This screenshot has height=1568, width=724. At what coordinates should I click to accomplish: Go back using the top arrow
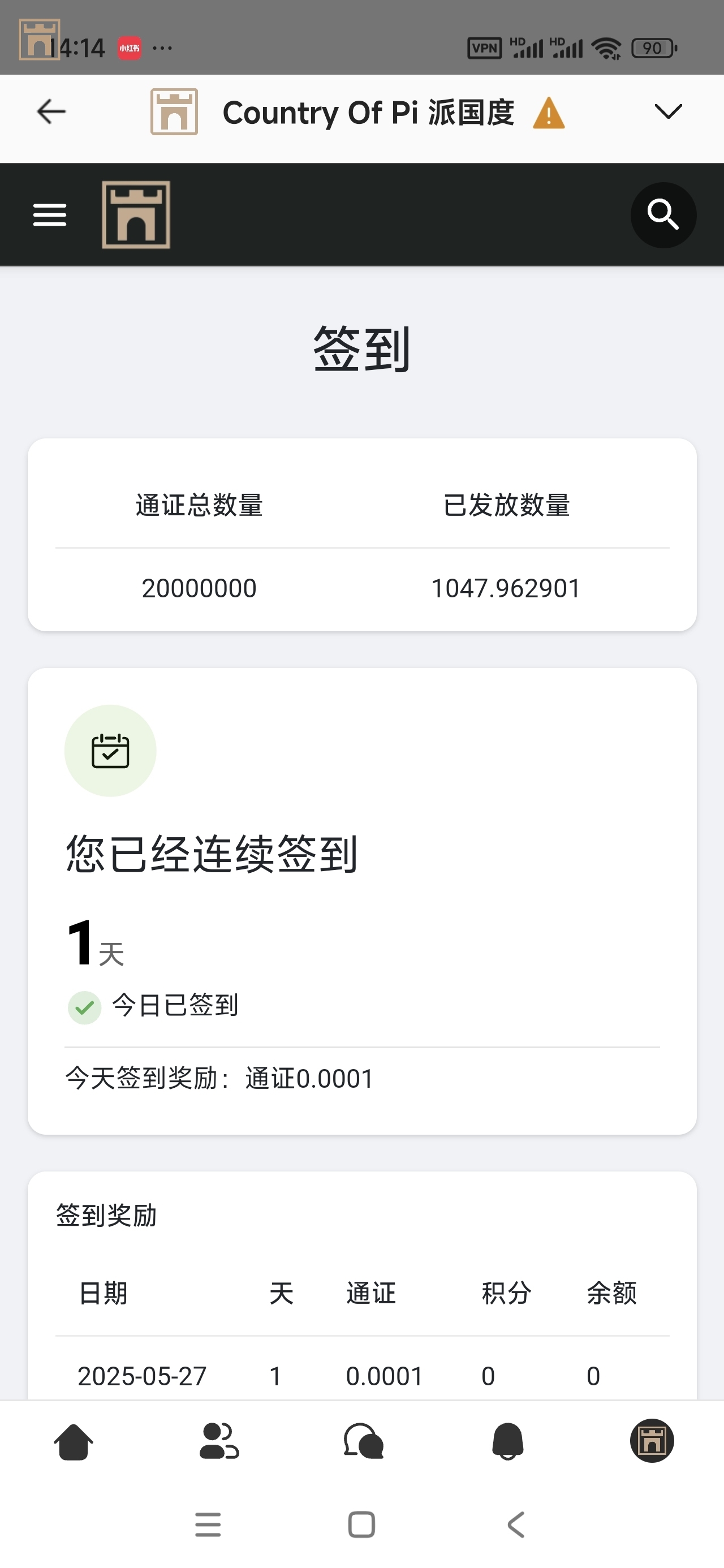point(51,112)
